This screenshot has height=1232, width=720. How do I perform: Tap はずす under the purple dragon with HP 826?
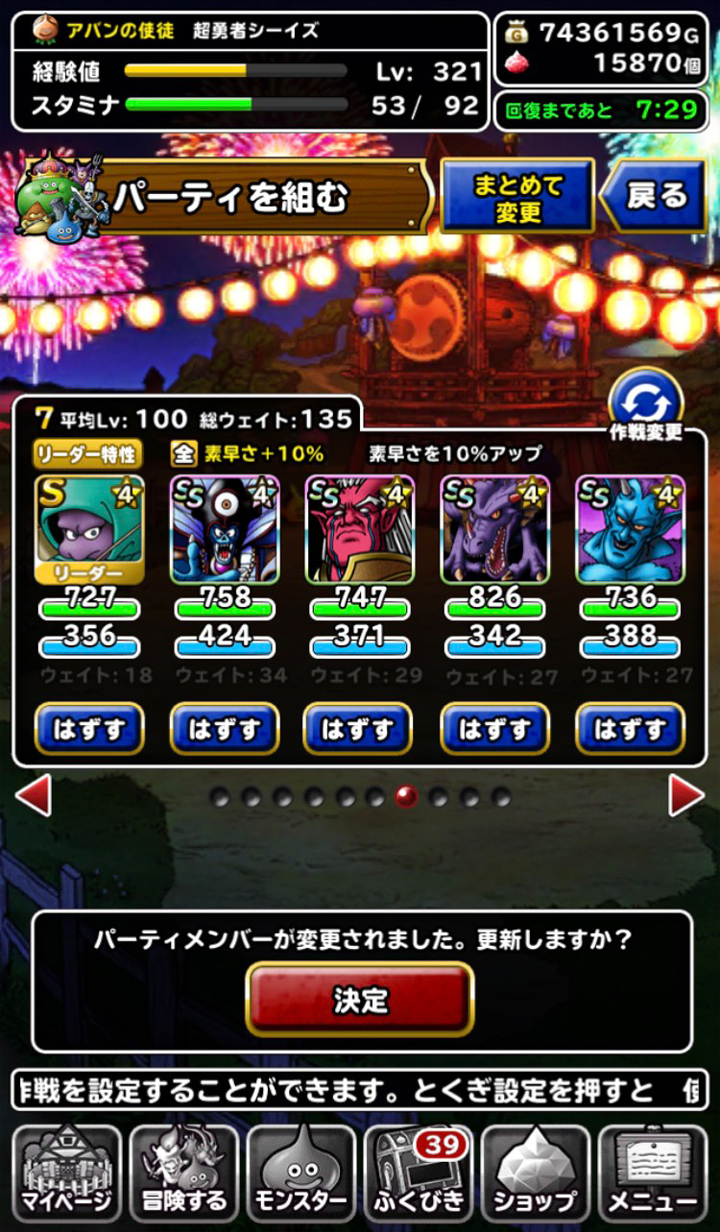495,729
